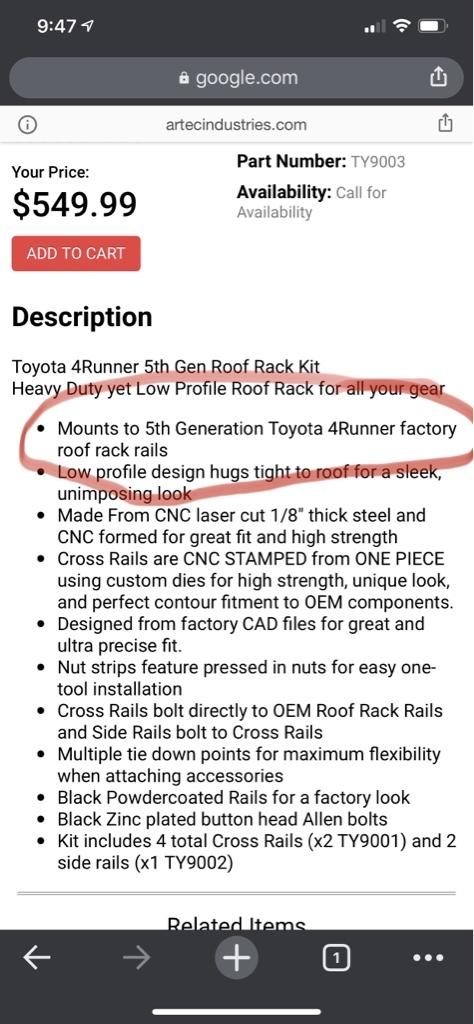Image resolution: width=474 pixels, height=1024 pixels.
Task: Open the page info icon
Action: 27,125
